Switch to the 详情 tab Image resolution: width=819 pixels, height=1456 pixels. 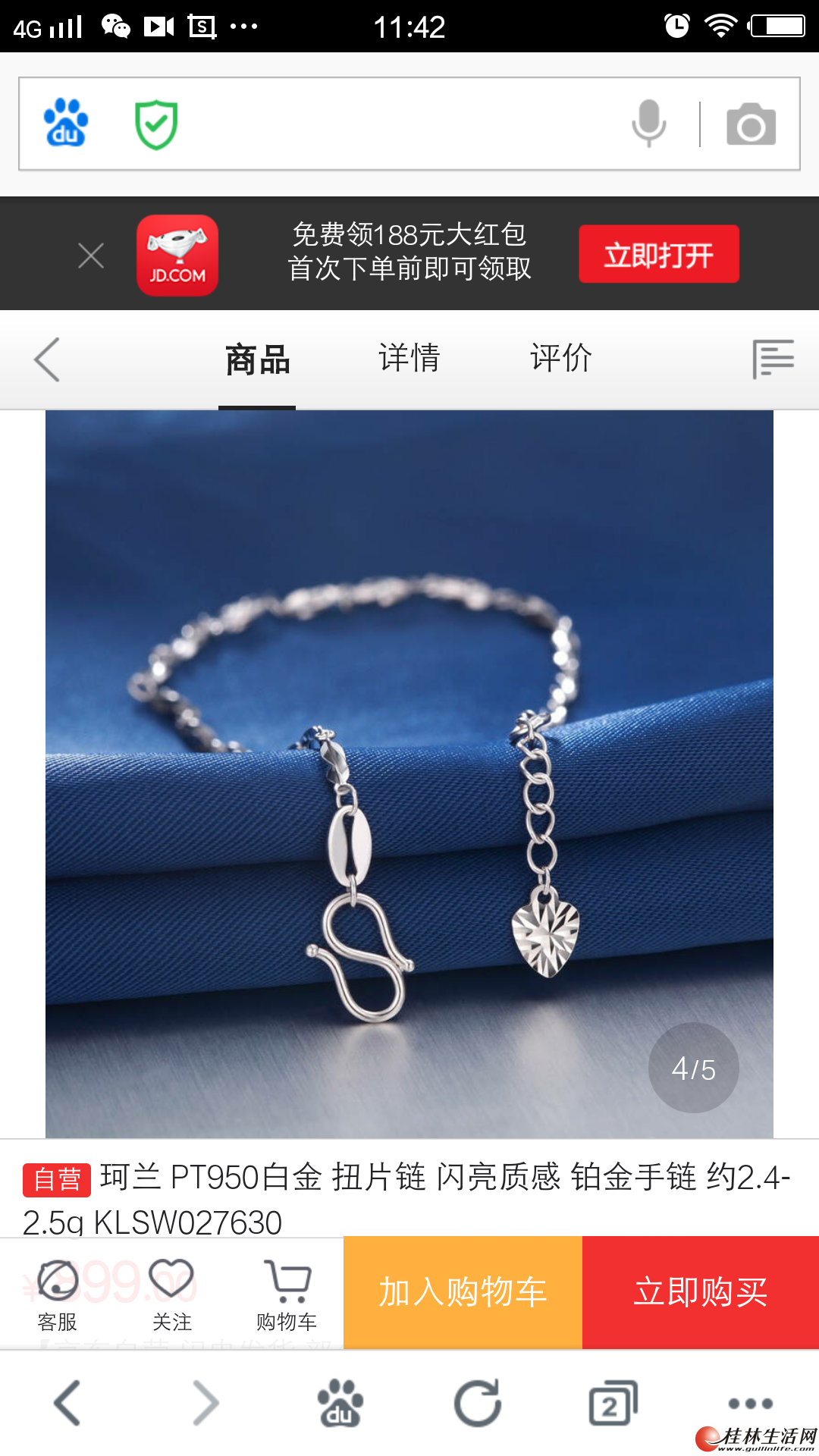[409, 358]
